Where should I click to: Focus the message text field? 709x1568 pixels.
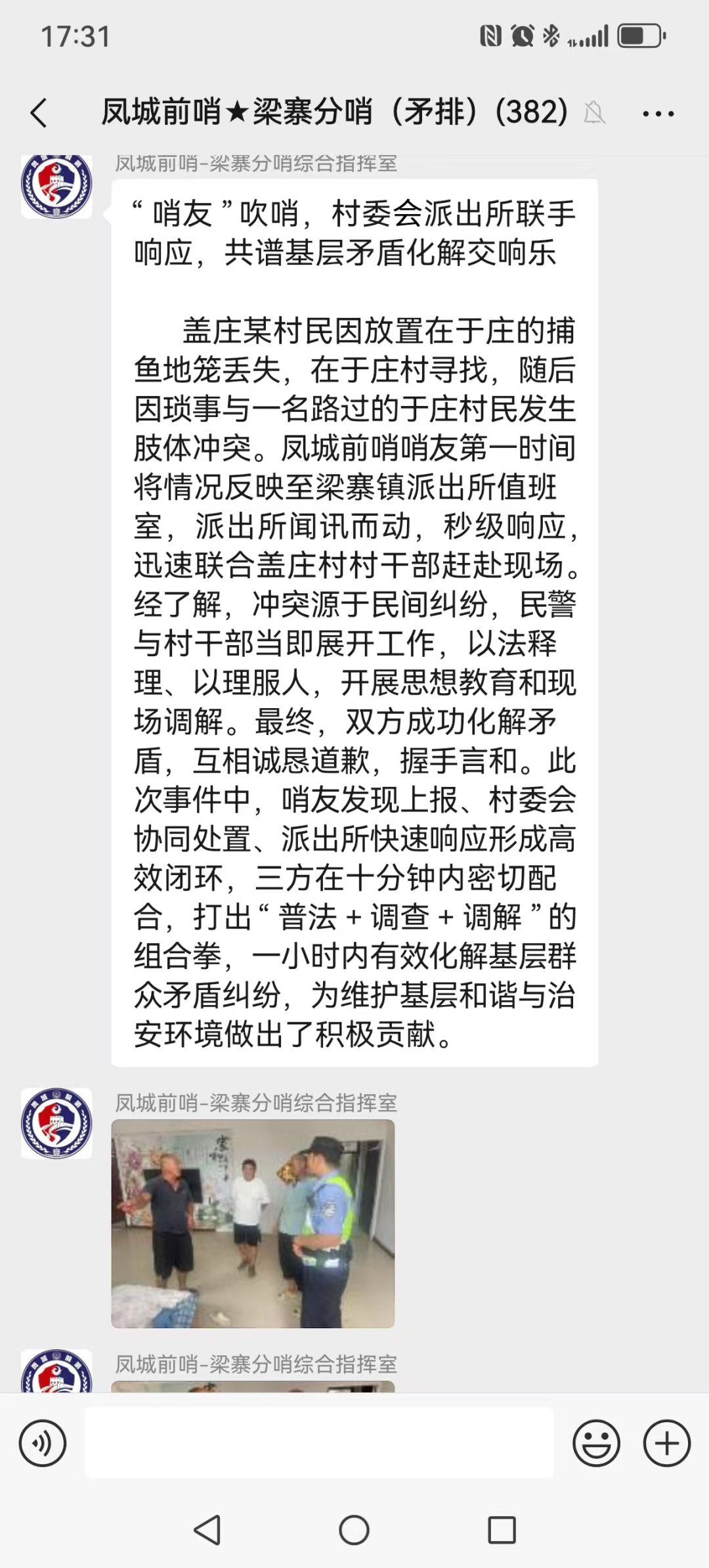(319, 1444)
